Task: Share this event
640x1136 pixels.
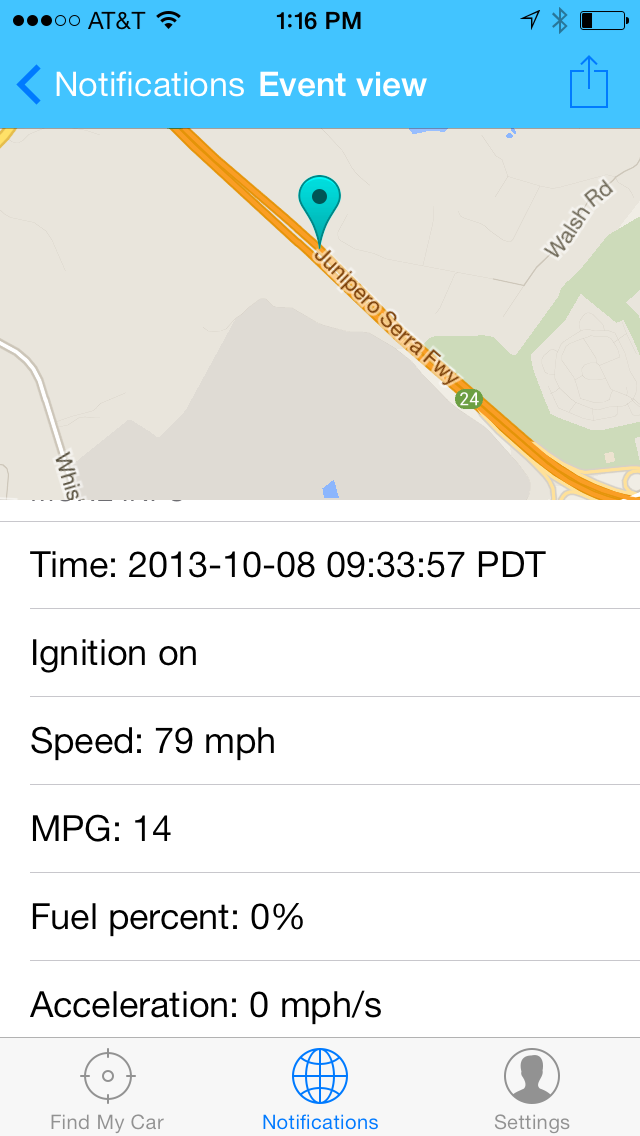Action: 589,82
